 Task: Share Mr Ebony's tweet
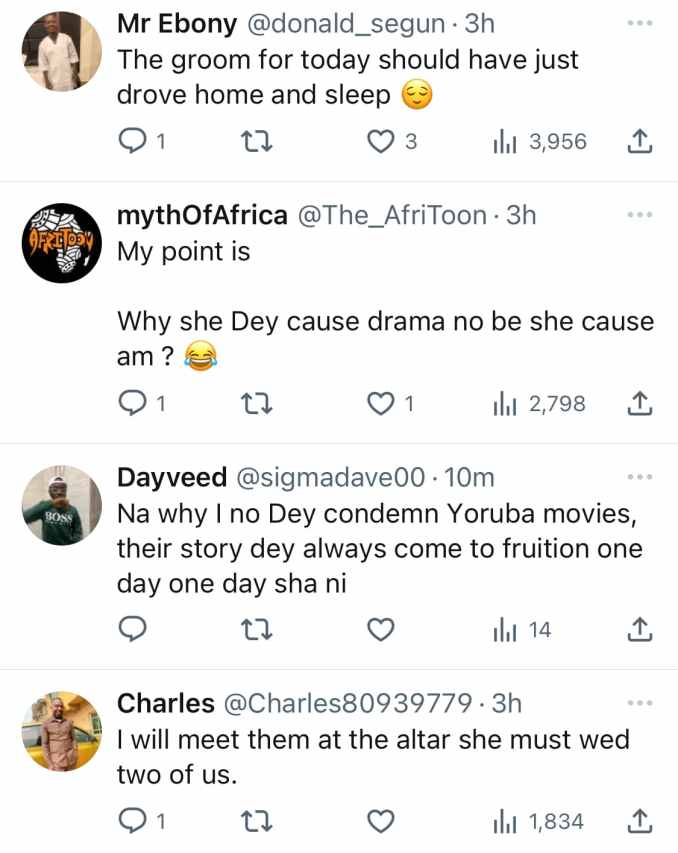[x=640, y=143]
